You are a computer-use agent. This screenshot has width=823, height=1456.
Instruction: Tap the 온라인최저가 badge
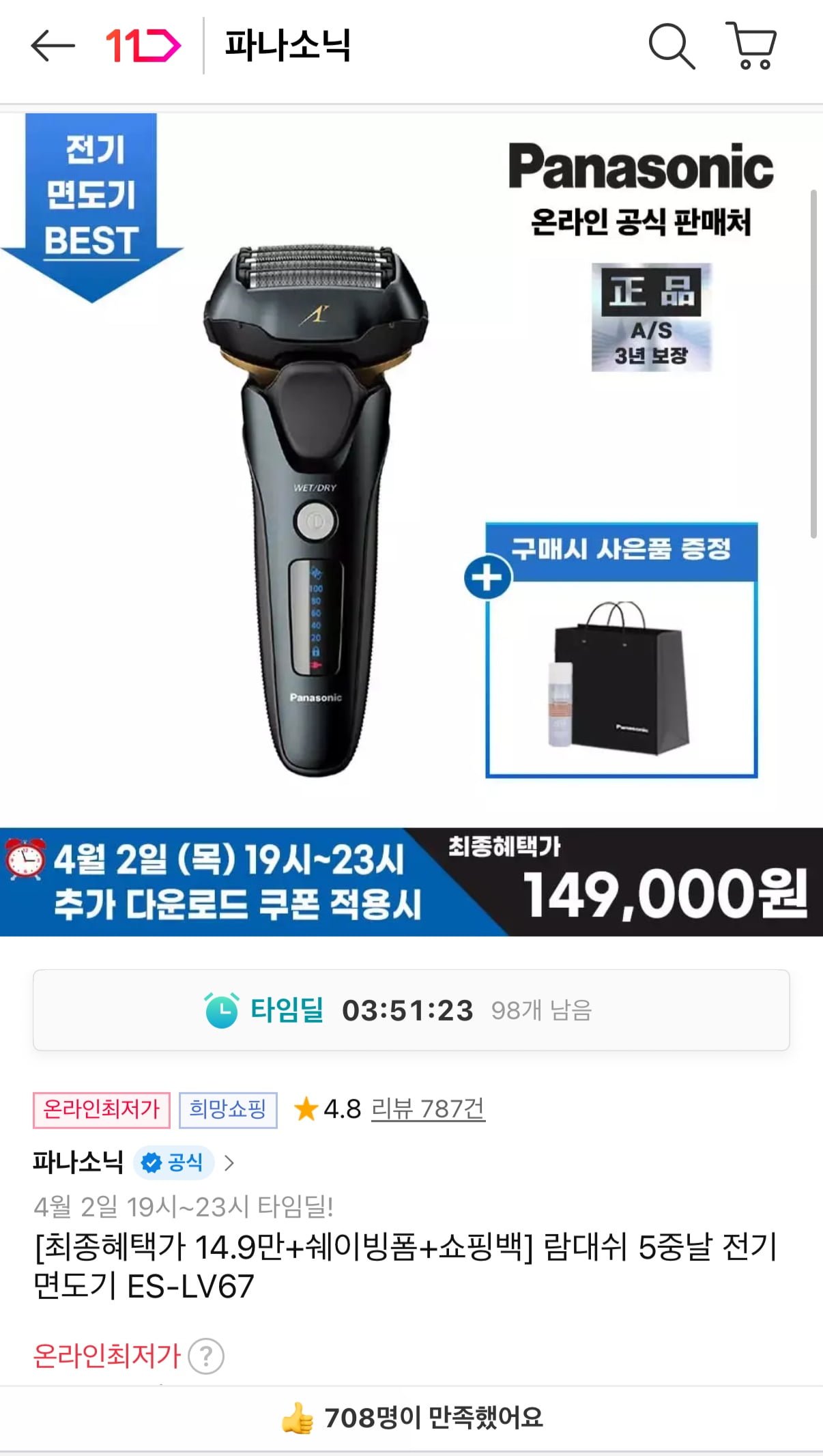(x=101, y=1109)
